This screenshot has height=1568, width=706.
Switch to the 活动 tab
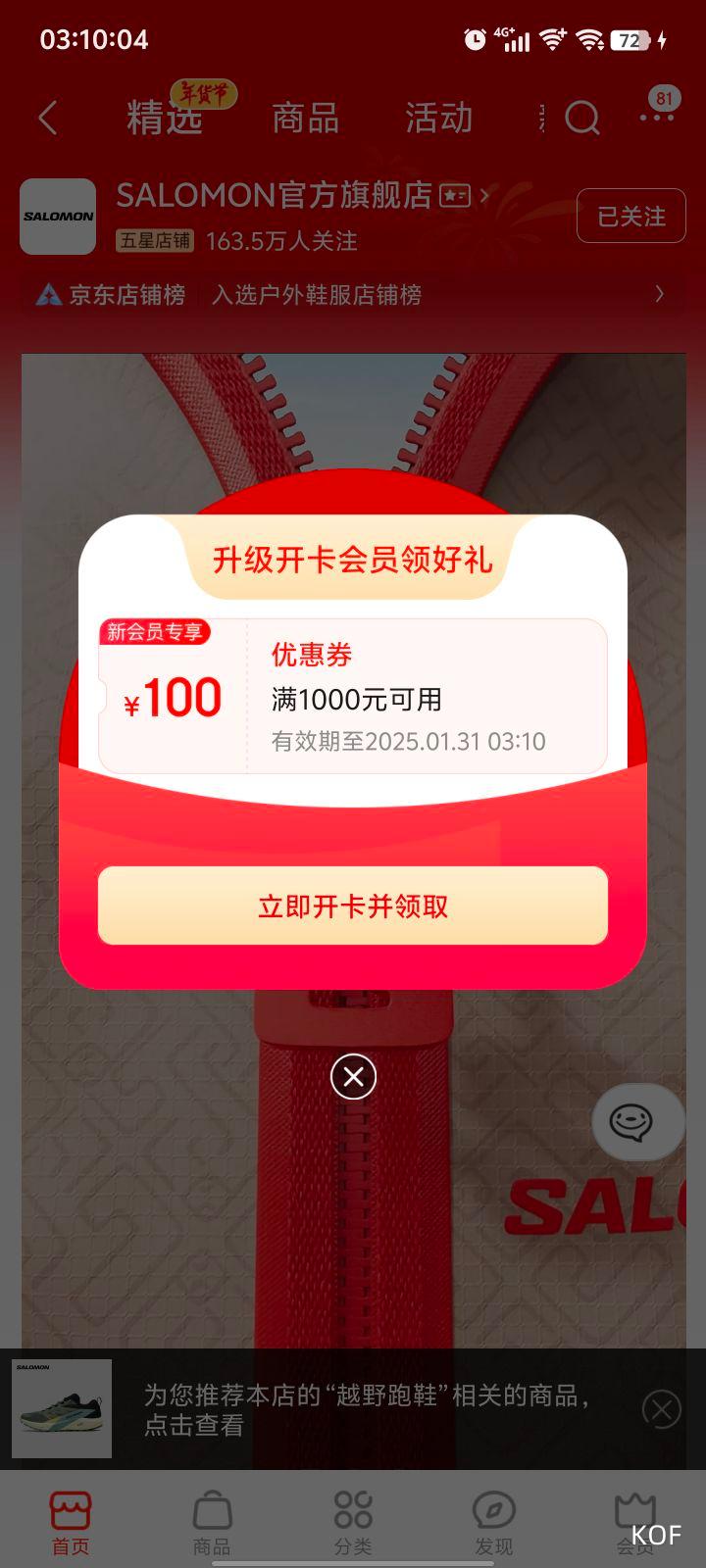[438, 119]
